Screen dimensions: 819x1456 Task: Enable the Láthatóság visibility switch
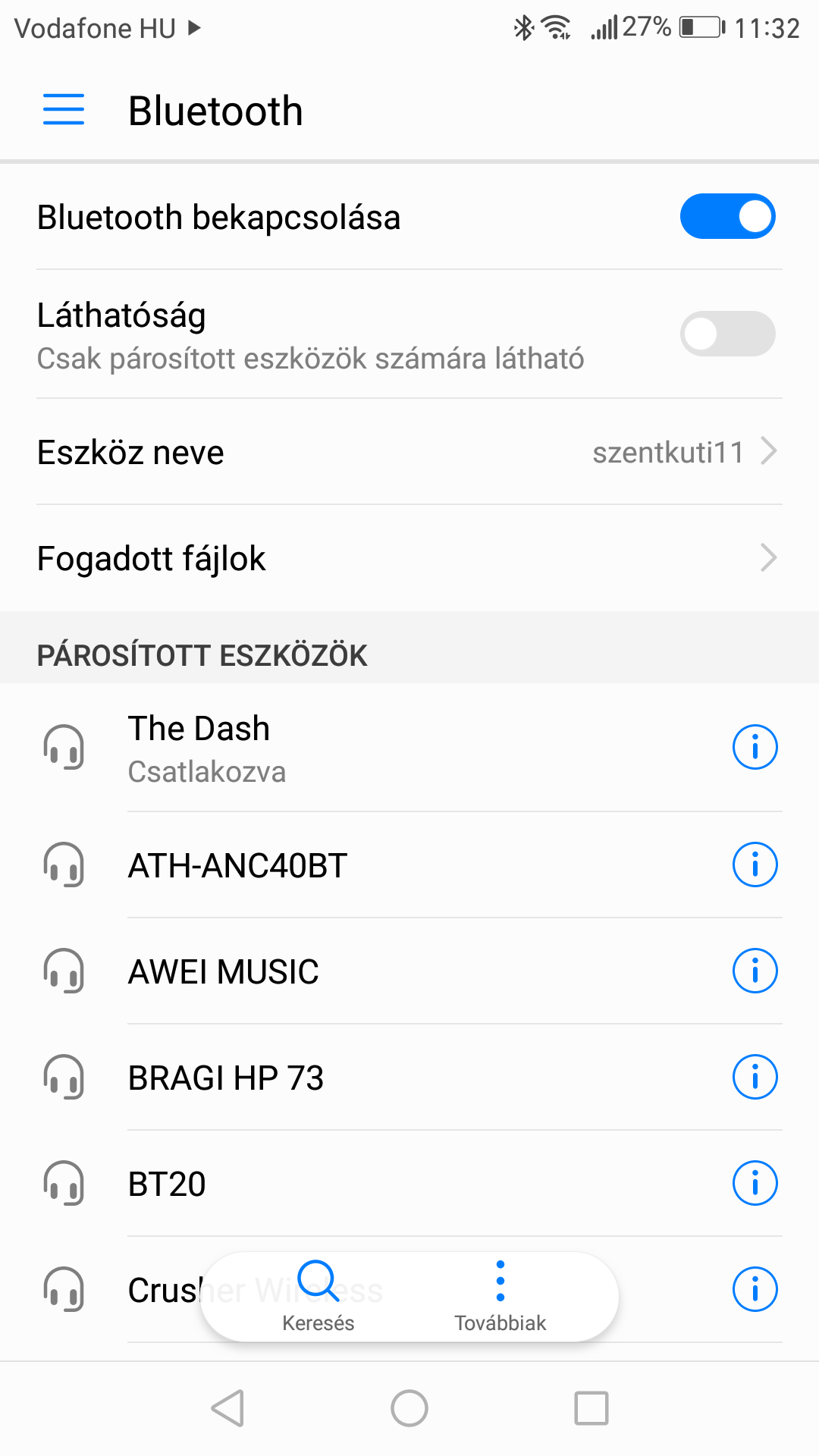click(727, 334)
